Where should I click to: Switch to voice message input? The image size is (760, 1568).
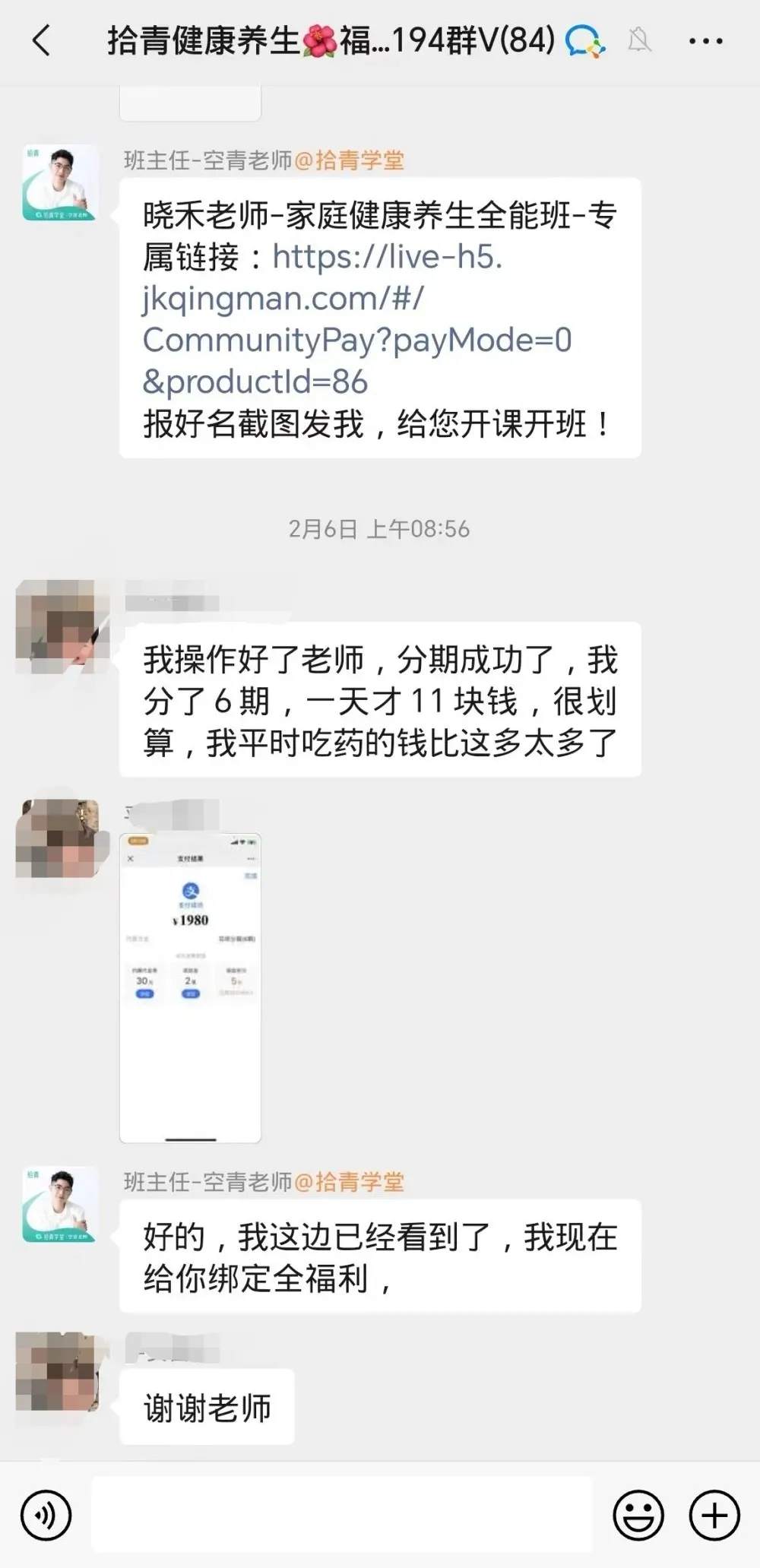pyautogui.click(x=46, y=1516)
